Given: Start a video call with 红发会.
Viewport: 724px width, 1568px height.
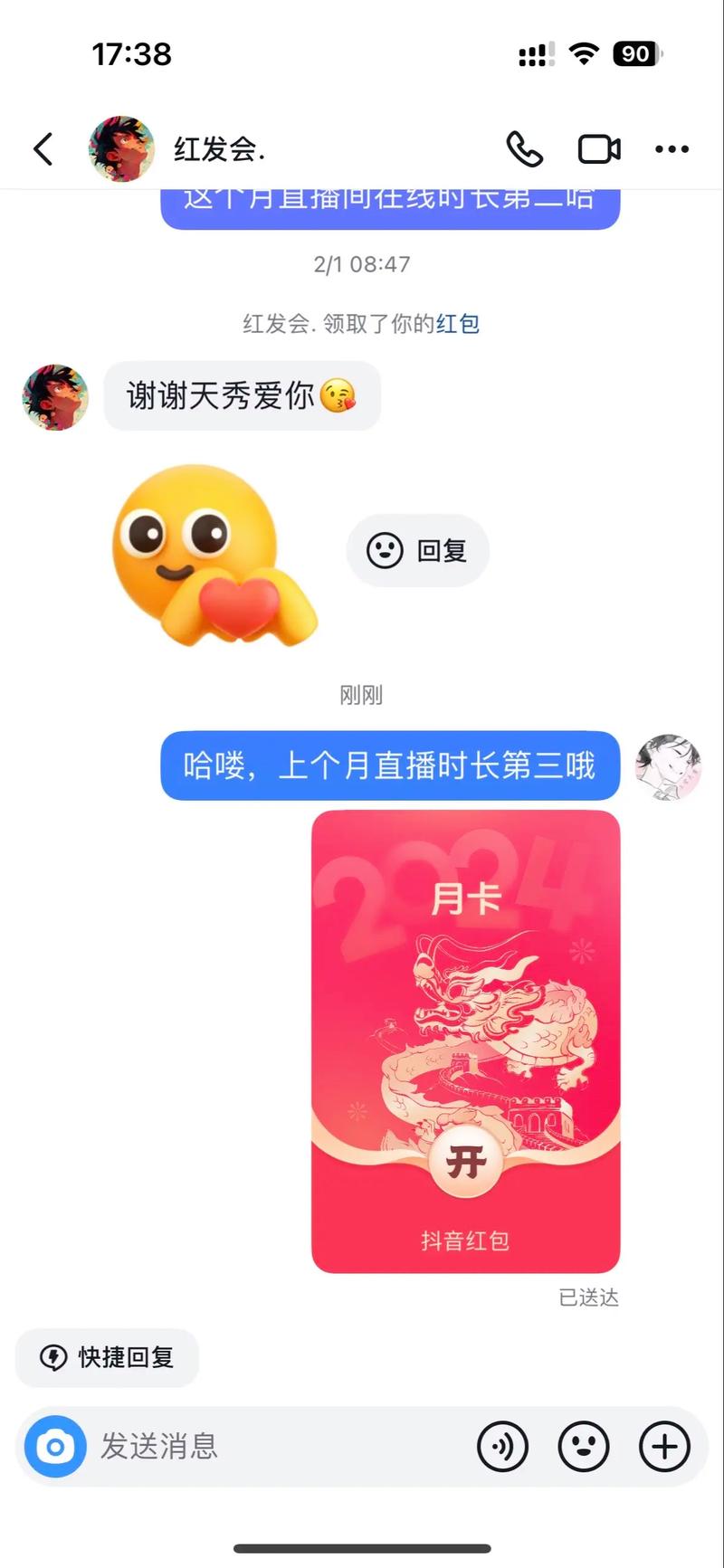Looking at the screenshot, I should click(x=598, y=147).
